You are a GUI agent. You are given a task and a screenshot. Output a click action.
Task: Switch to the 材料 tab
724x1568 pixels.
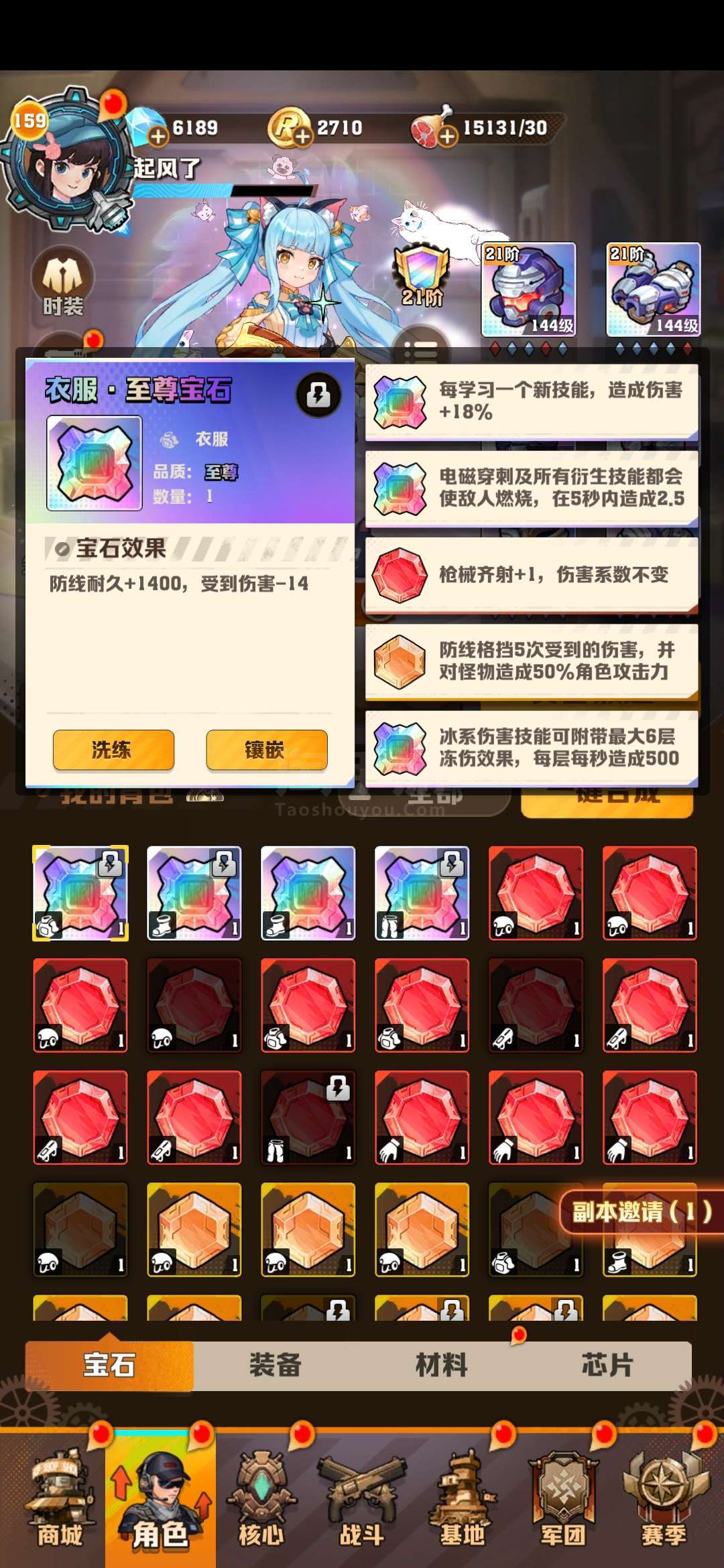tap(441, 1365)
